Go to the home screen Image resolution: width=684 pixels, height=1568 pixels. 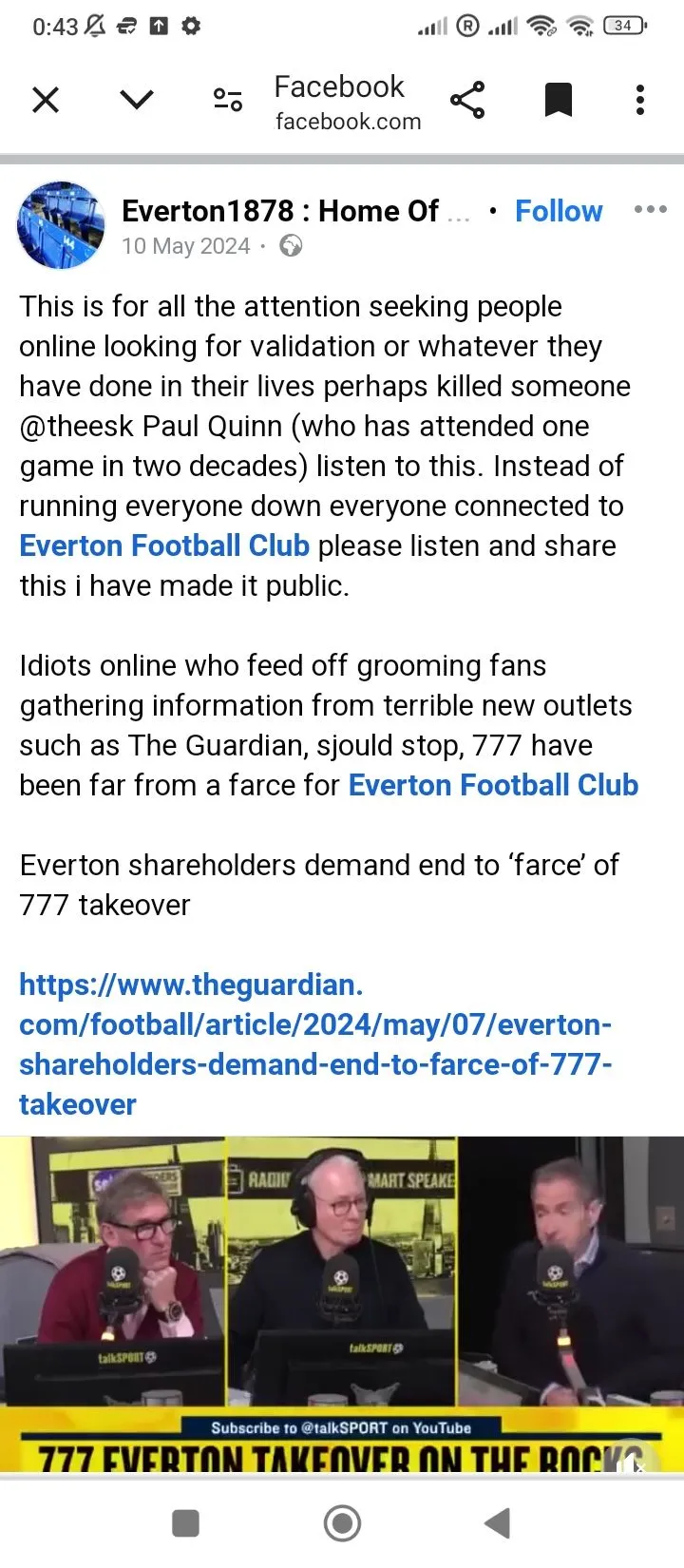[342, 1523]
